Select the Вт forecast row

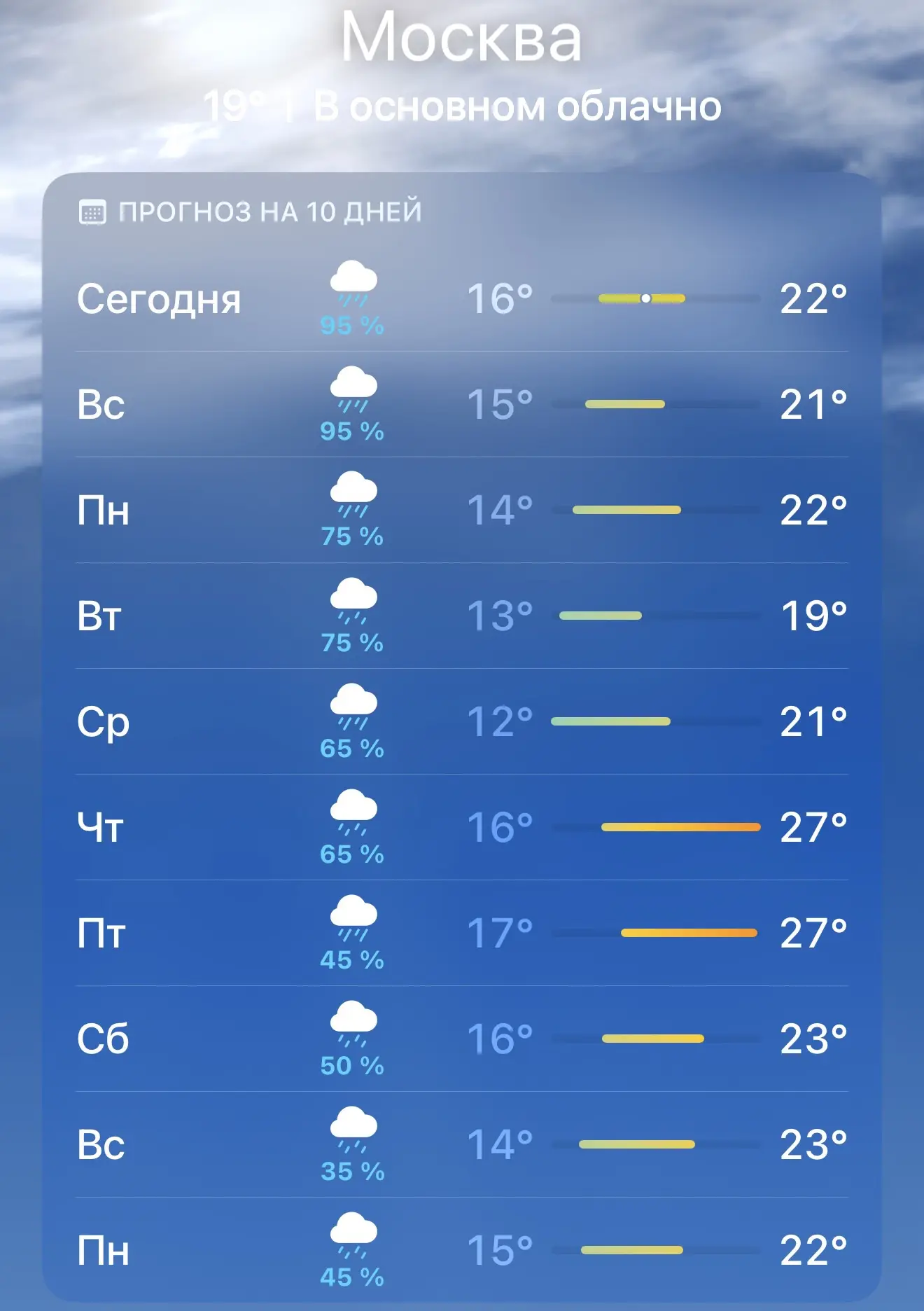[462, 616]
